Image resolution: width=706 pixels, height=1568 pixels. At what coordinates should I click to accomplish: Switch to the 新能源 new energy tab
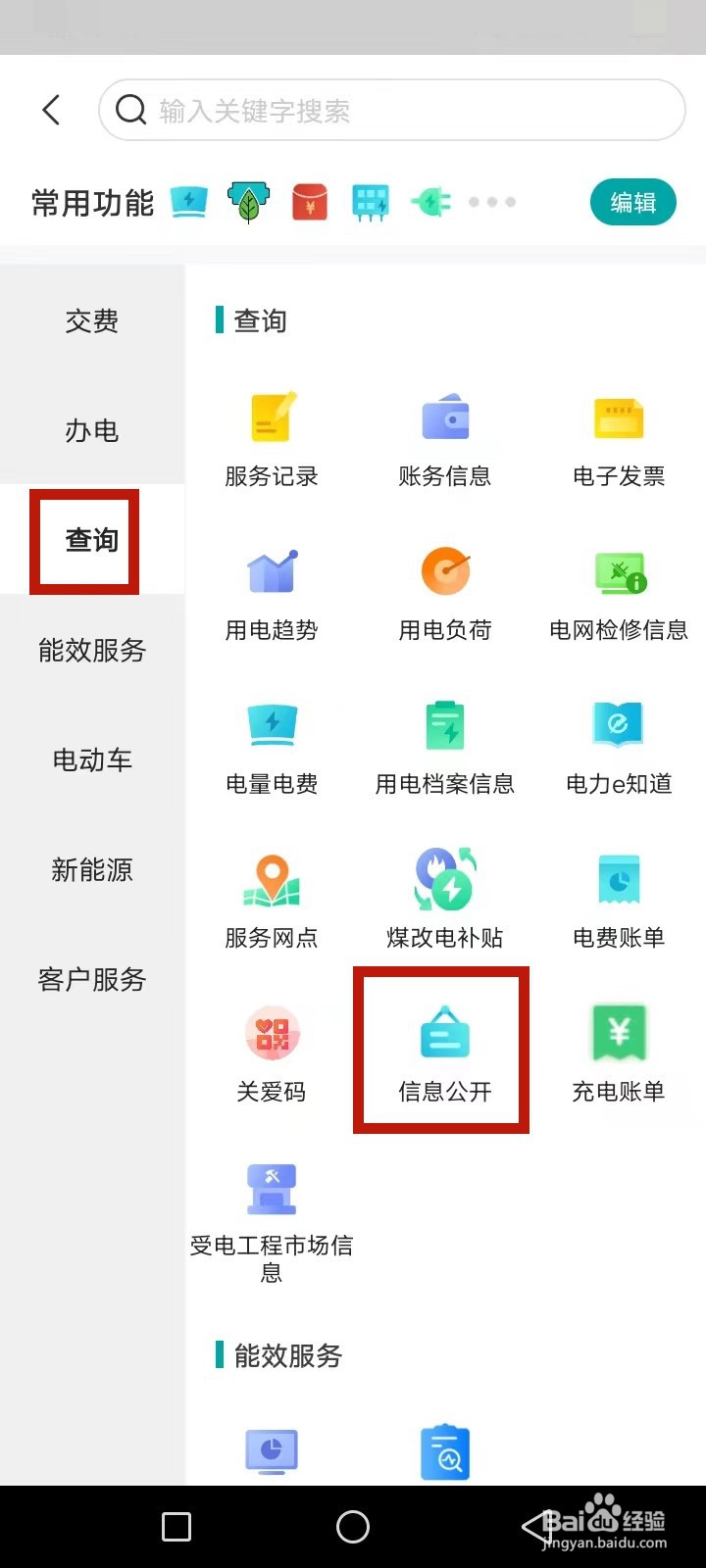pos(91,869)
